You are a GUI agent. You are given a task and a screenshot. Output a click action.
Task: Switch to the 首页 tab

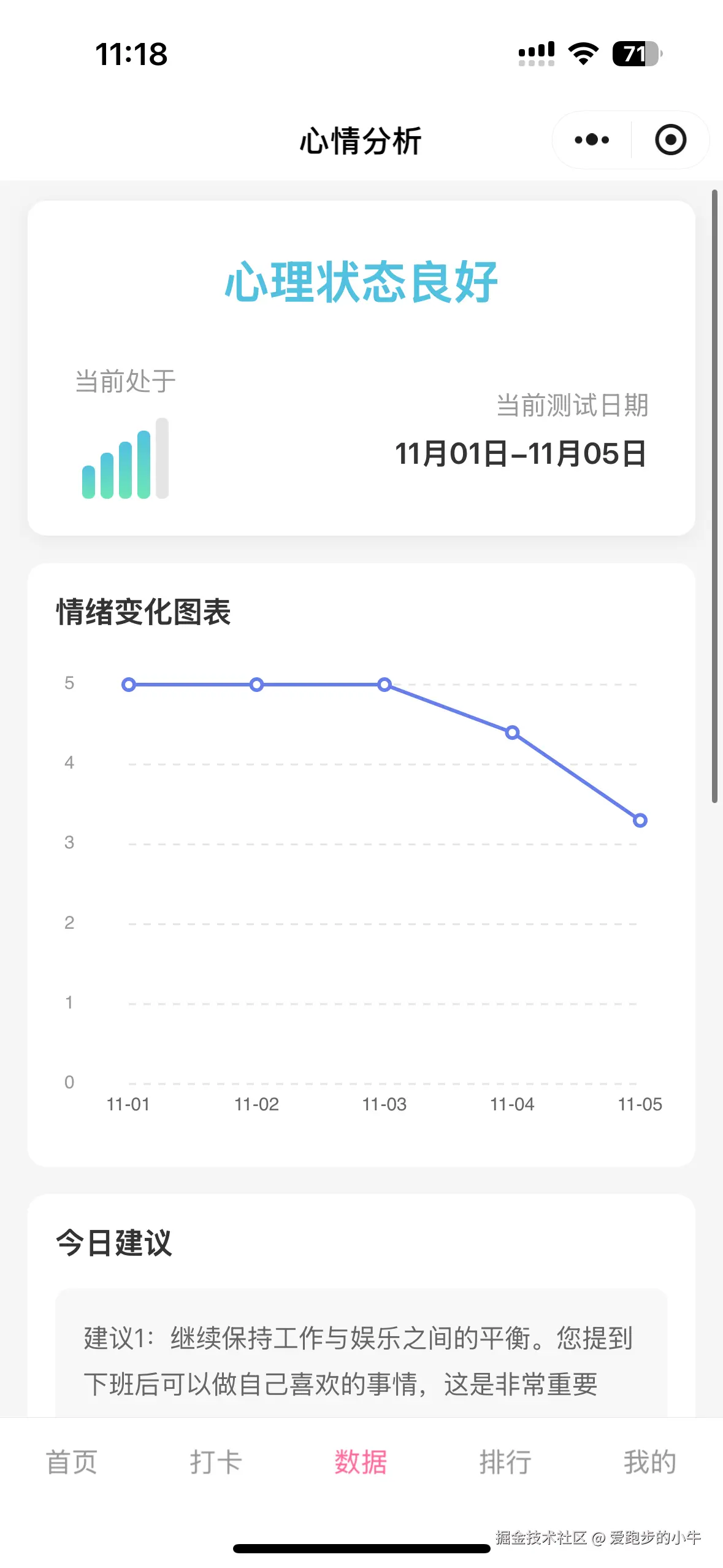[72, 1462]
